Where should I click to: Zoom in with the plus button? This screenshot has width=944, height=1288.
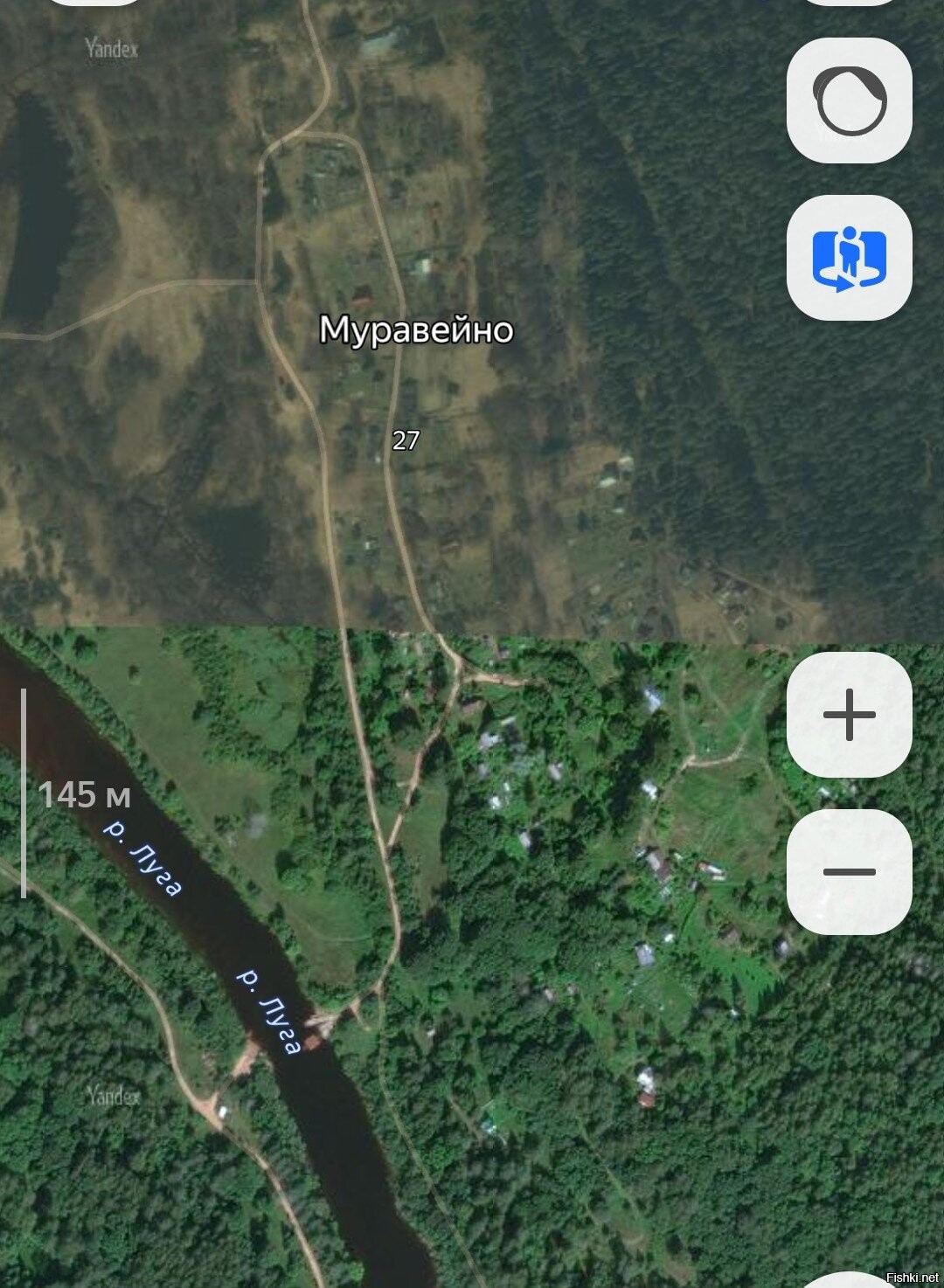pos(849,715)
